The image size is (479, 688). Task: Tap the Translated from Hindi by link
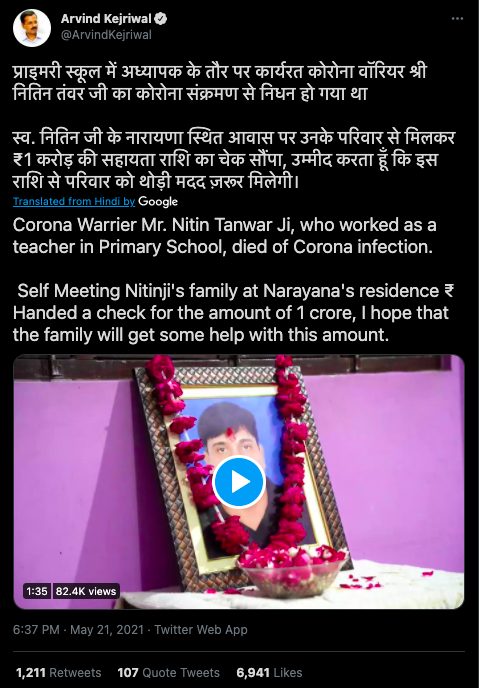[x=74, y=201]
